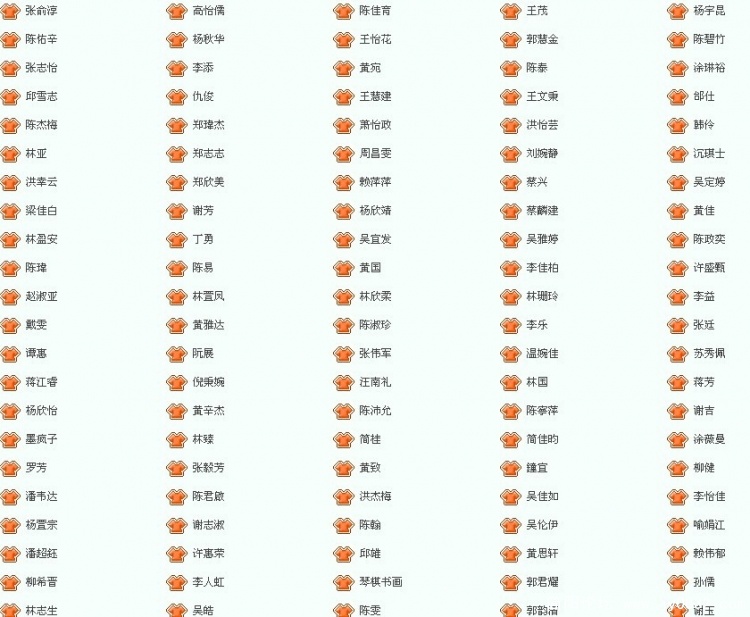Choose player 李人虹
750x617 pixels.
[x=208, y=582]
